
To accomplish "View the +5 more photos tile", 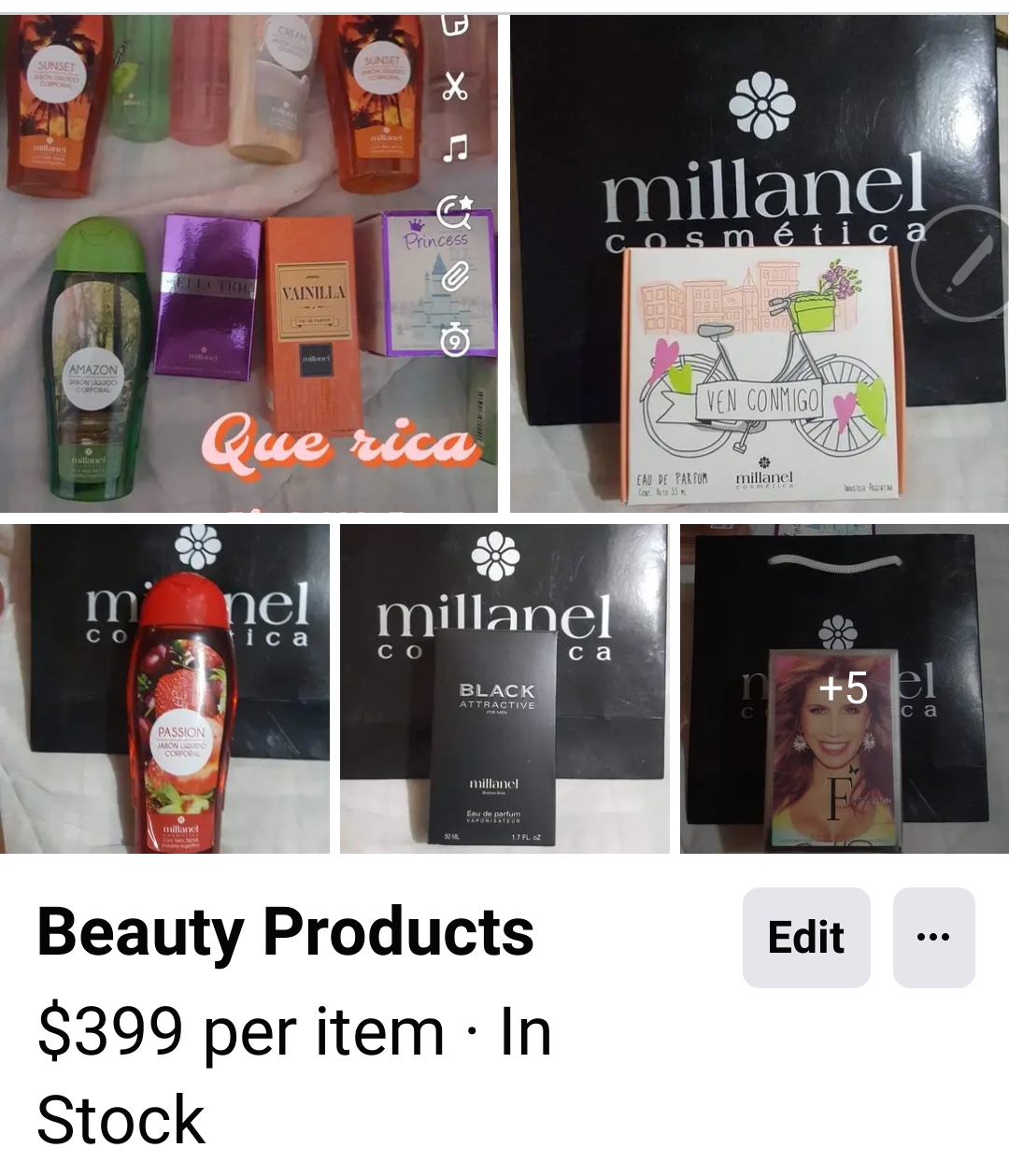I will pyautogui.click(x=844, y=688).
